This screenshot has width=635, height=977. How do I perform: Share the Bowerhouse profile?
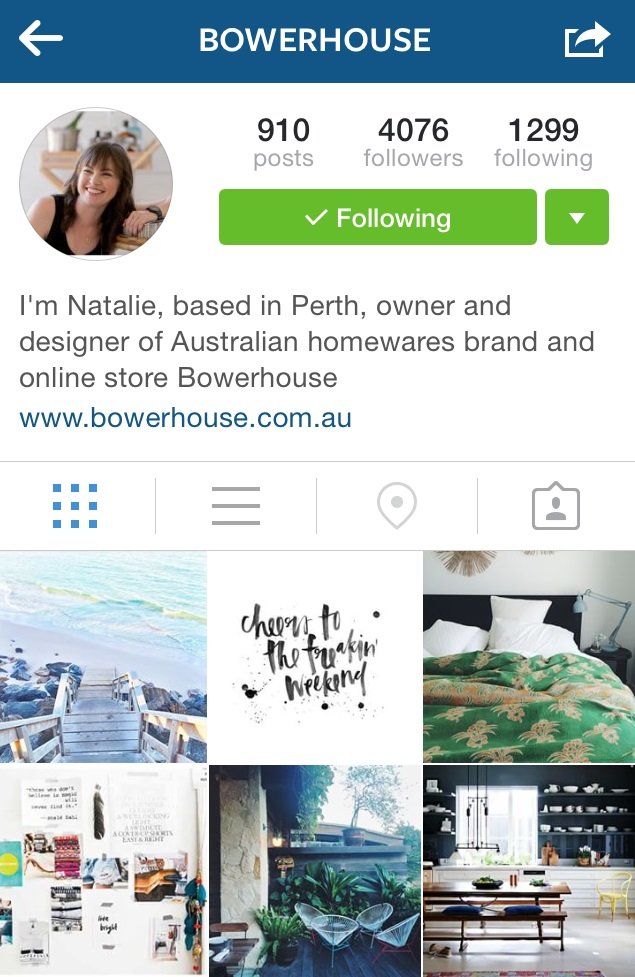click(x=586, y=41)
